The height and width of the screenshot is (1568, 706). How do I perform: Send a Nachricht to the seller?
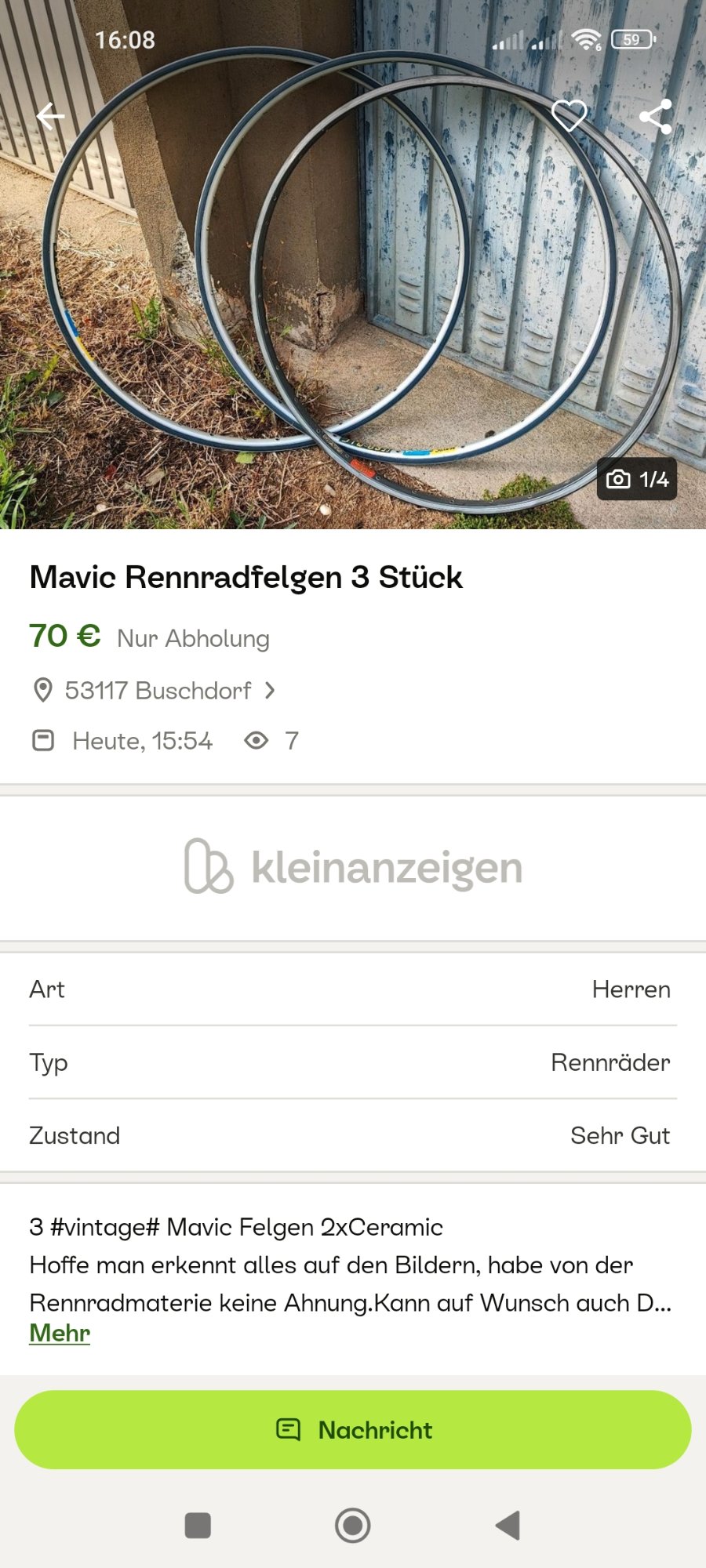353,1430
